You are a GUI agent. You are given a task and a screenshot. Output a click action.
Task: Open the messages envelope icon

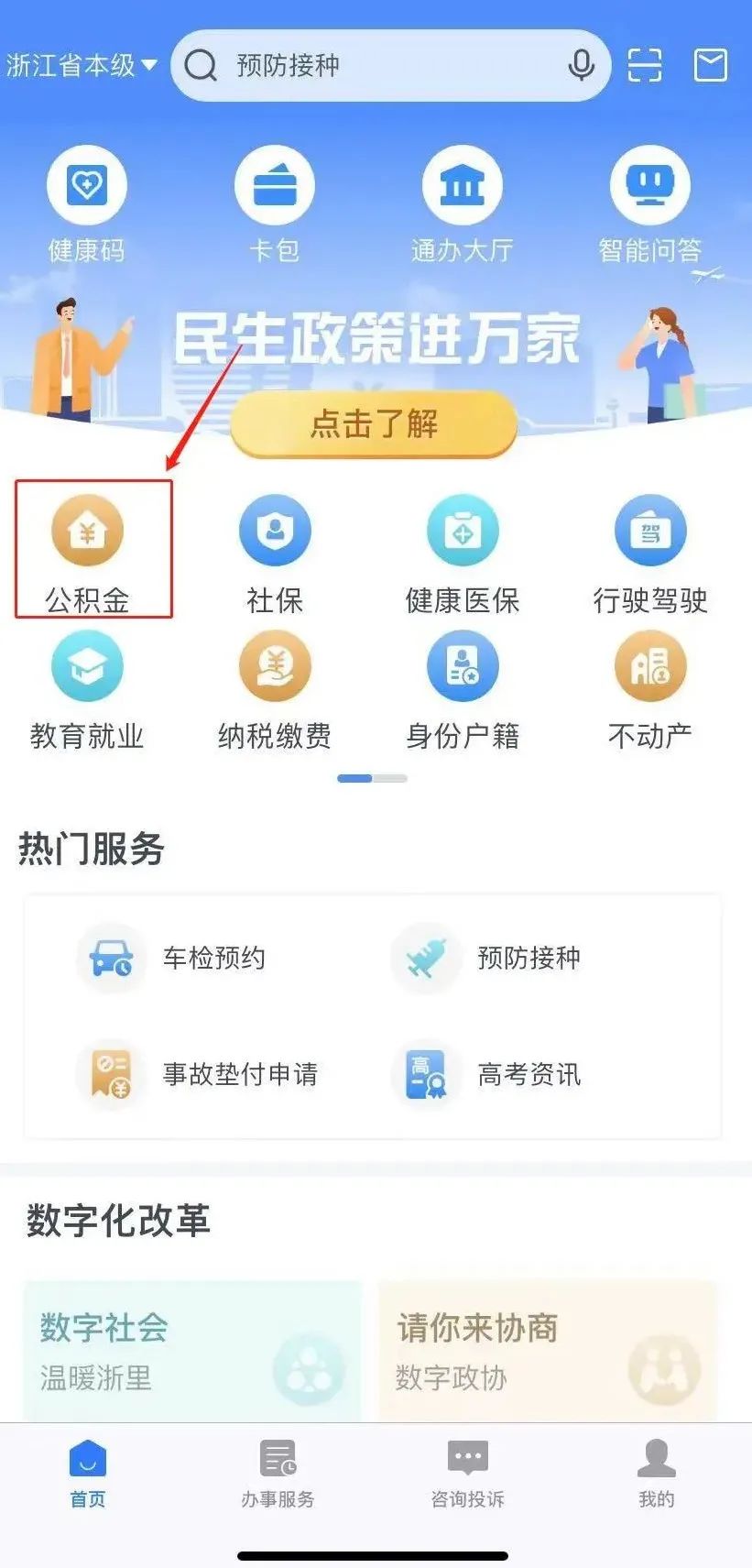click(711, 66)
